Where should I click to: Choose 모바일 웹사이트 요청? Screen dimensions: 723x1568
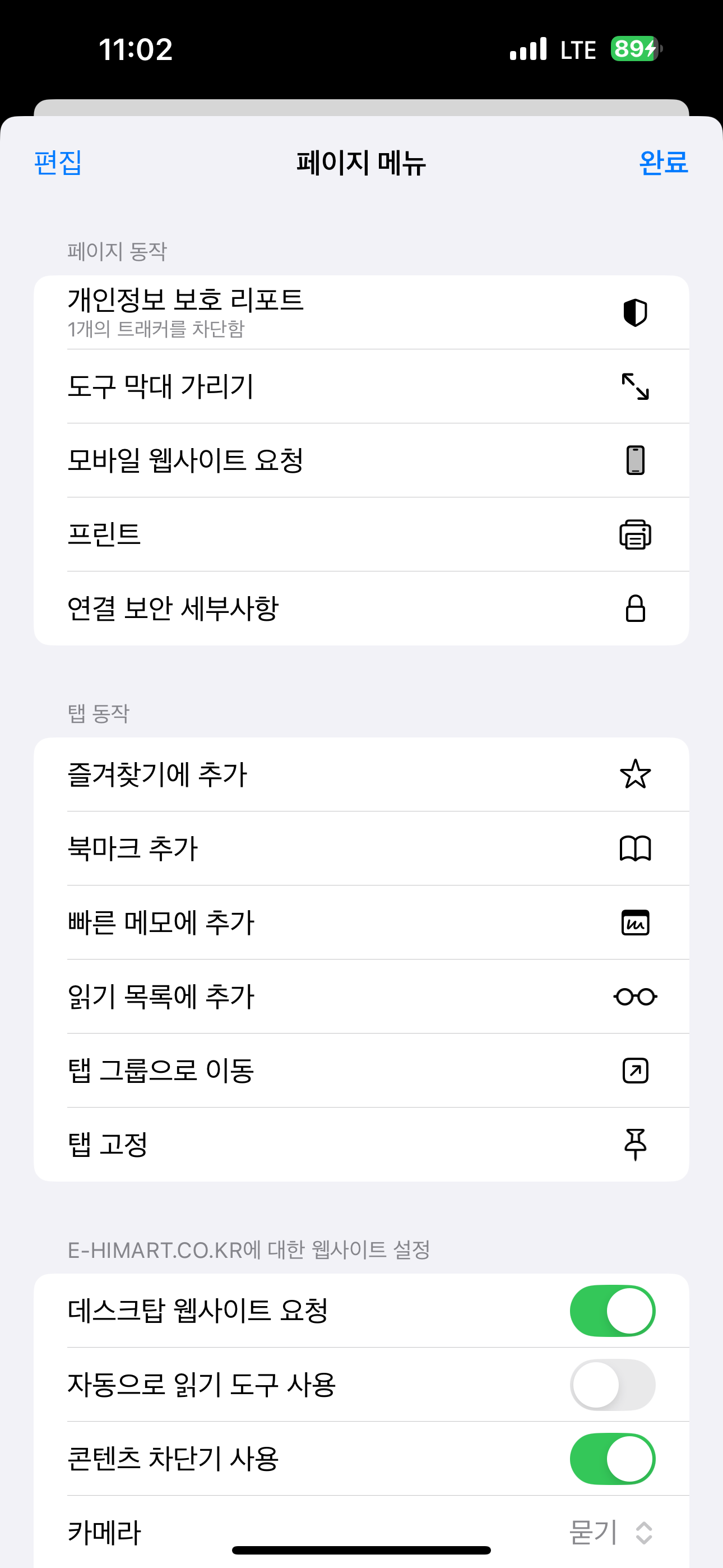(361, 460)
